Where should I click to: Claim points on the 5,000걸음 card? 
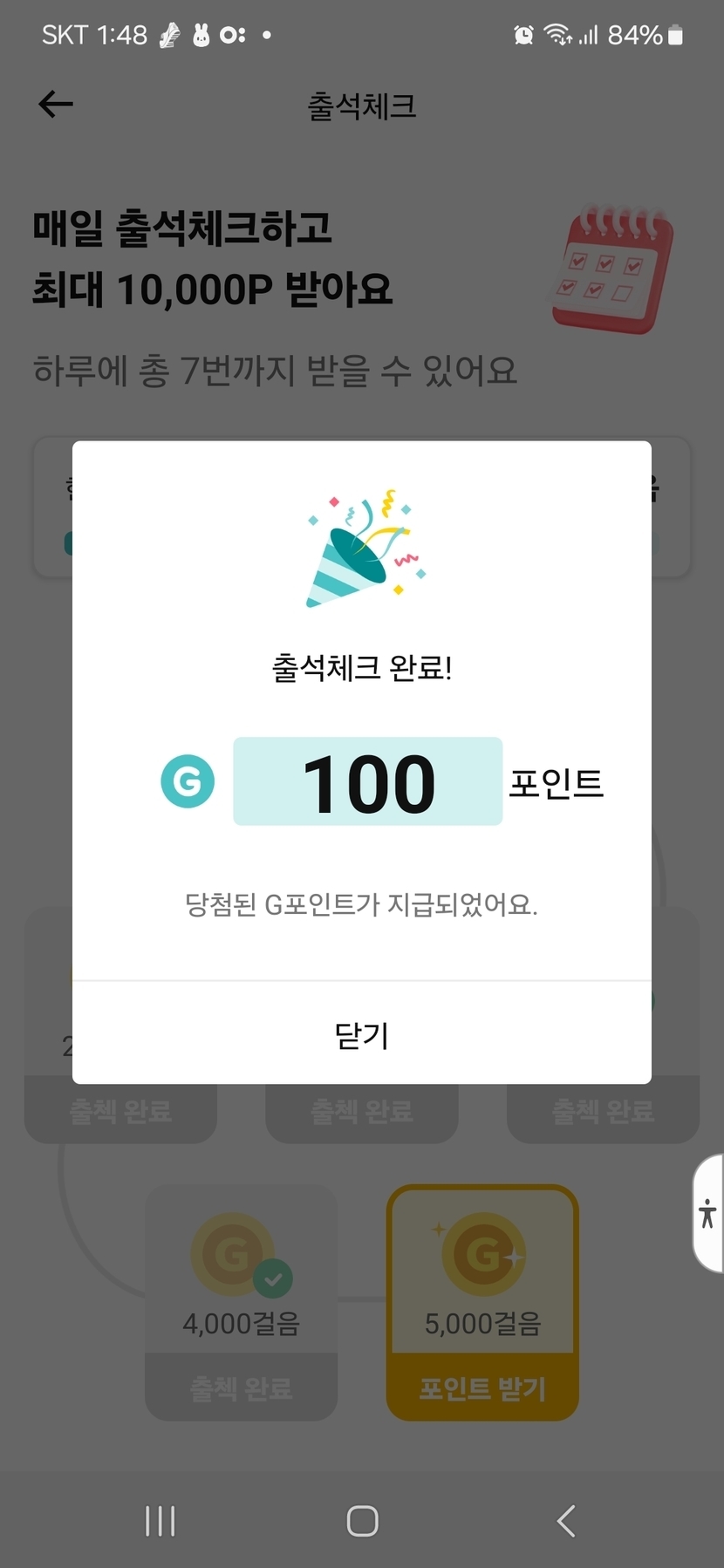(482, 1387)
